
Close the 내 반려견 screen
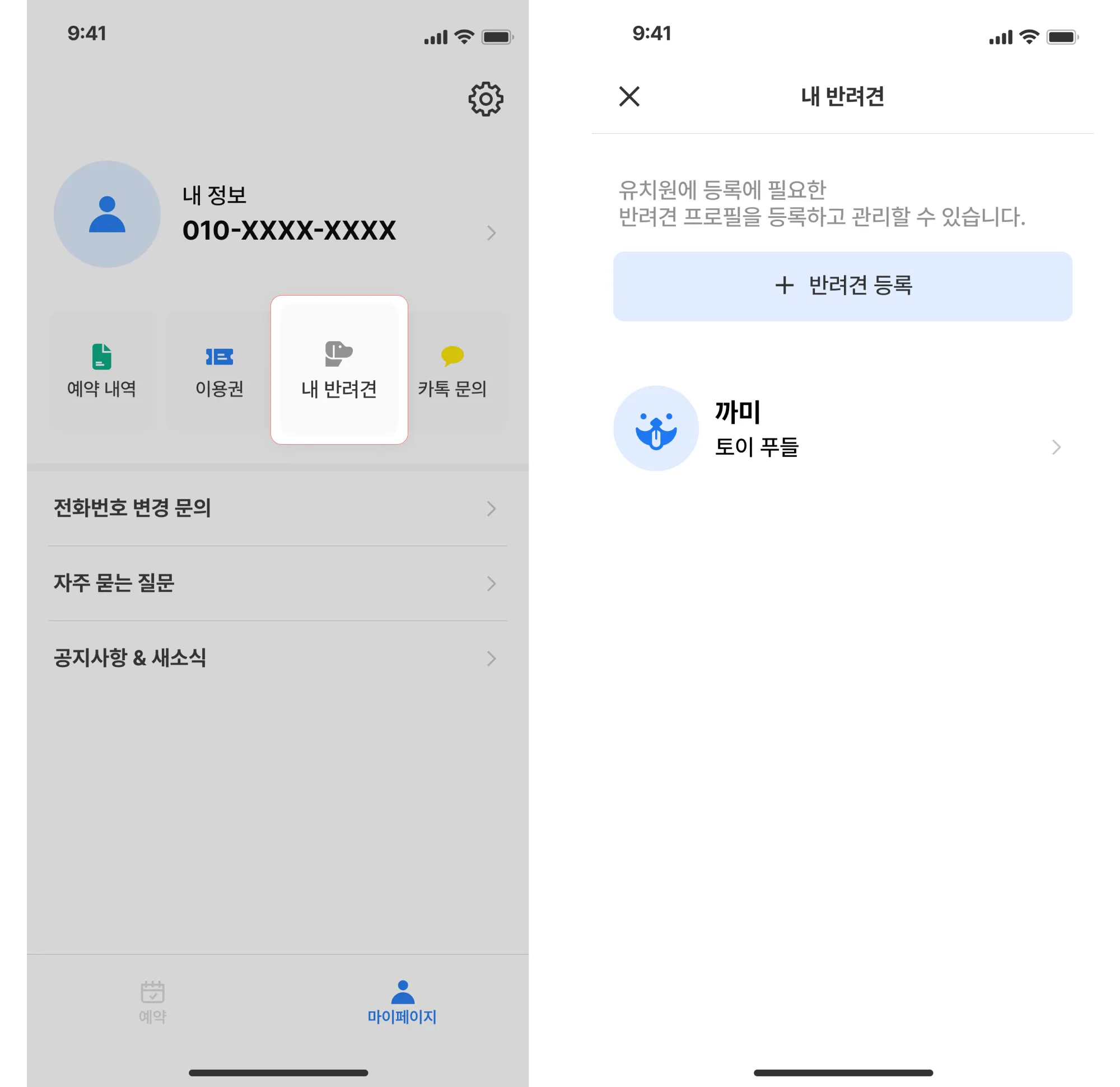[629, 96]
